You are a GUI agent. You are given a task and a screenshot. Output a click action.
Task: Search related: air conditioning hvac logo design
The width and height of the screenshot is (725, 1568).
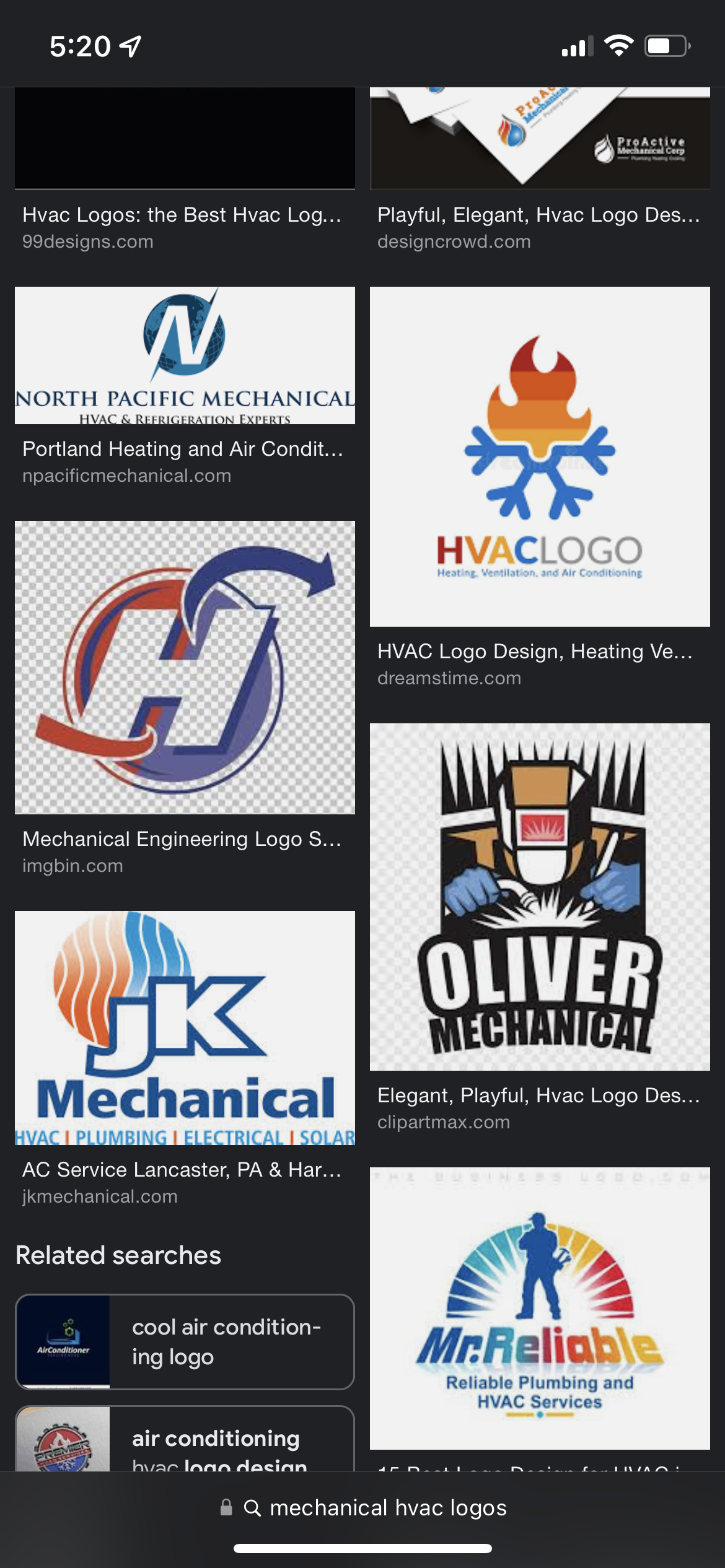[x=185, y=1439]
